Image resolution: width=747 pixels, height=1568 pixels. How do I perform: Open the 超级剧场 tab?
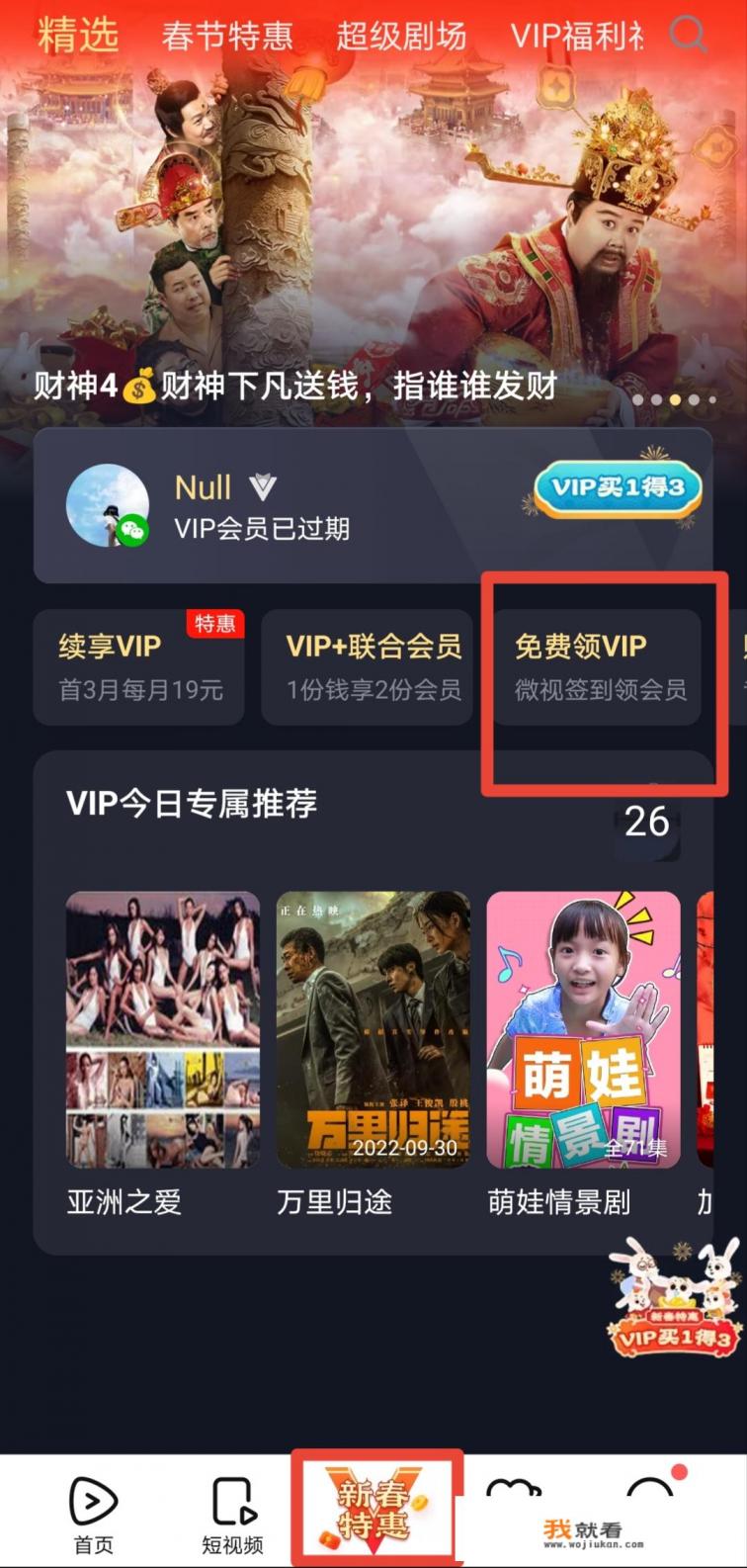coord(400,37)
